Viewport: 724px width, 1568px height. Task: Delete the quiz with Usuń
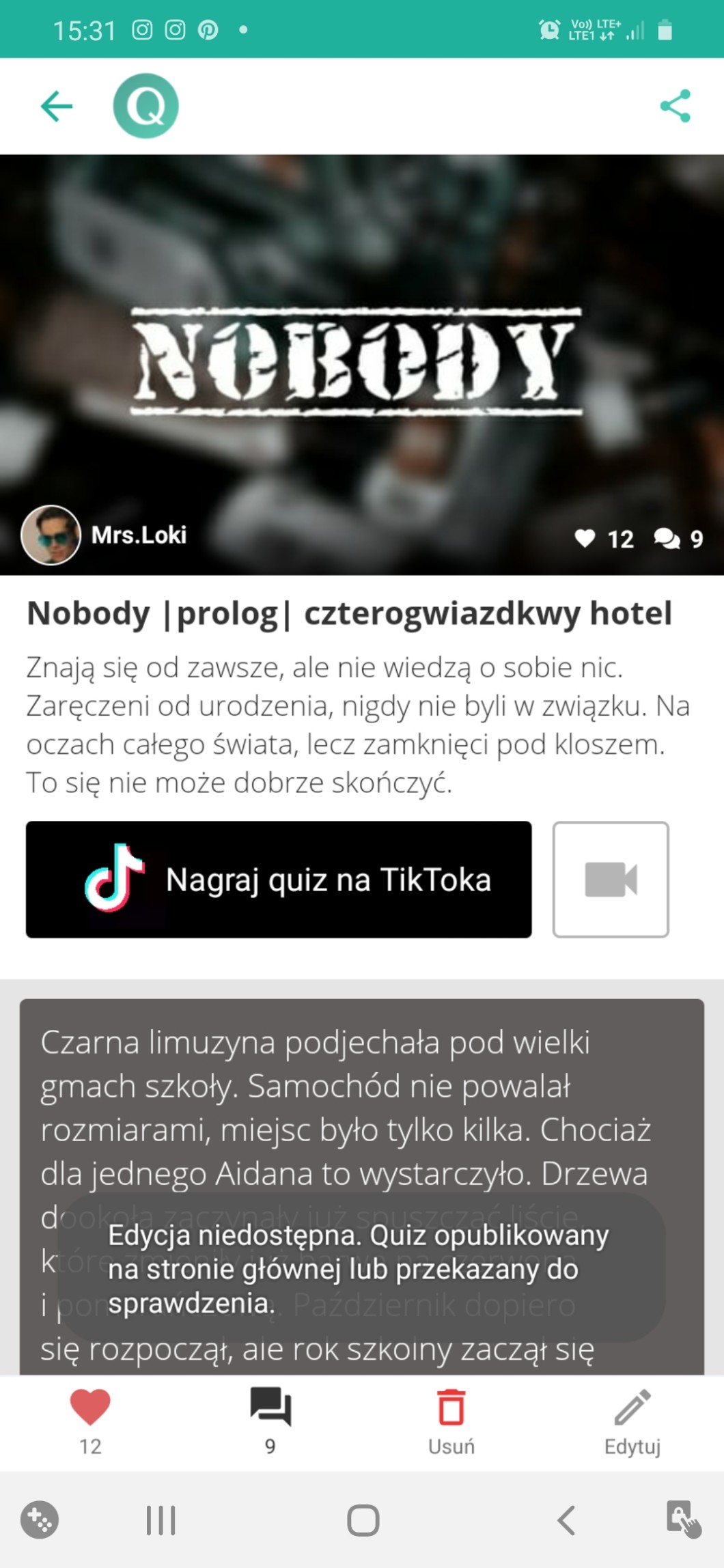[451, 1418]
